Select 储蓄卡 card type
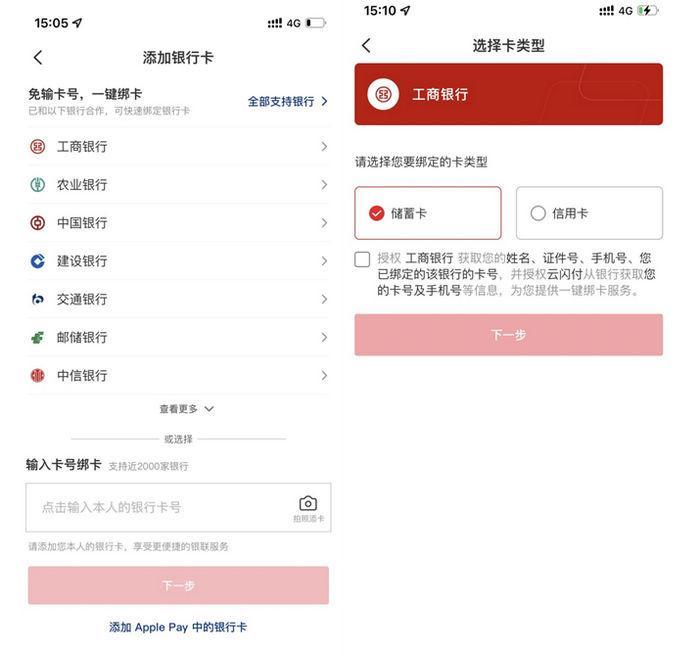700x653 pixels. [x=428, y=213]
